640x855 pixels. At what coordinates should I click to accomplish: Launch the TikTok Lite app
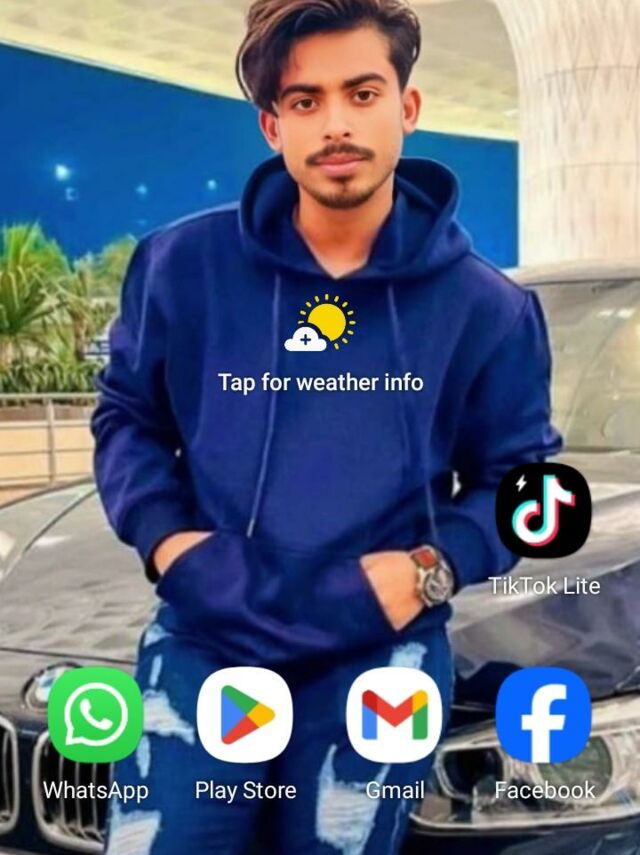coord(543,510)
